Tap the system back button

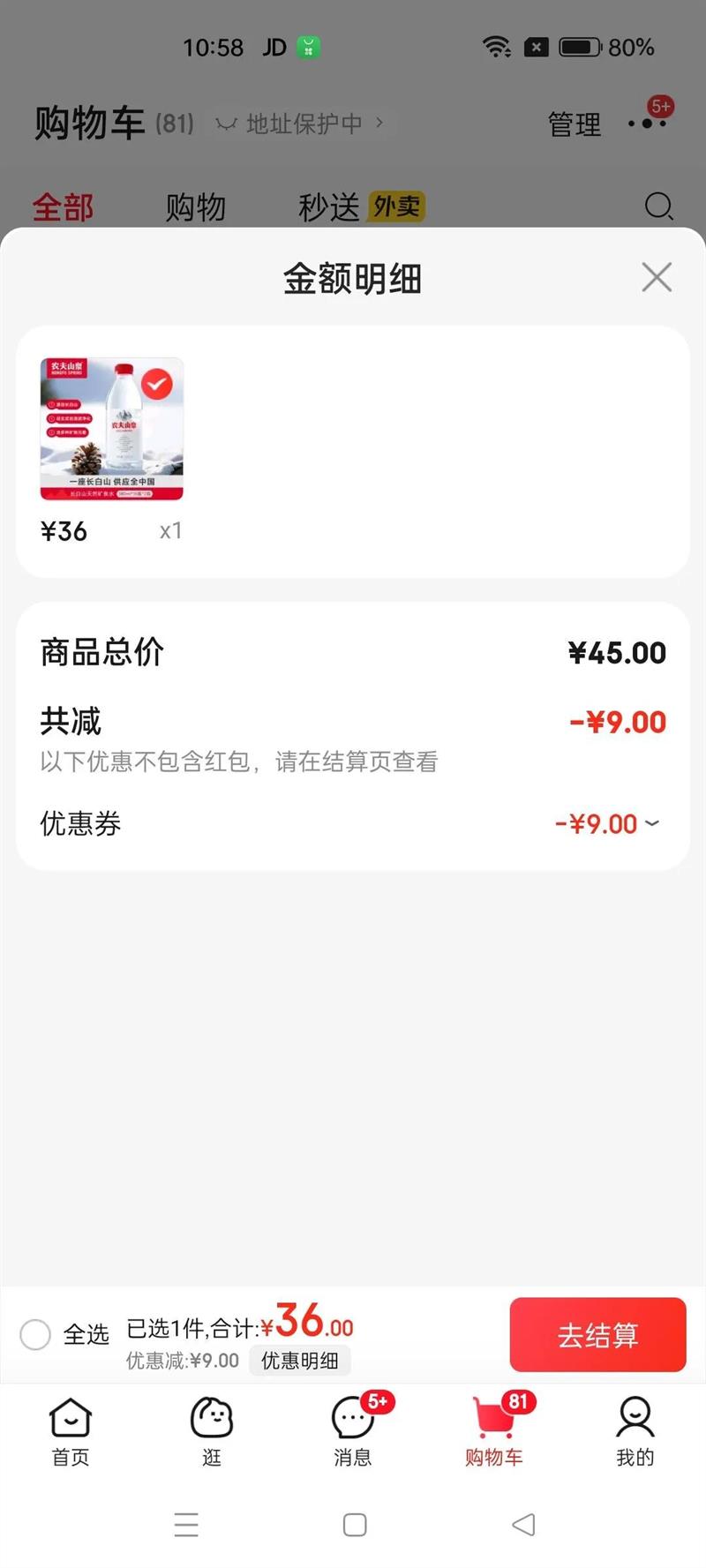pos(523,1525)
